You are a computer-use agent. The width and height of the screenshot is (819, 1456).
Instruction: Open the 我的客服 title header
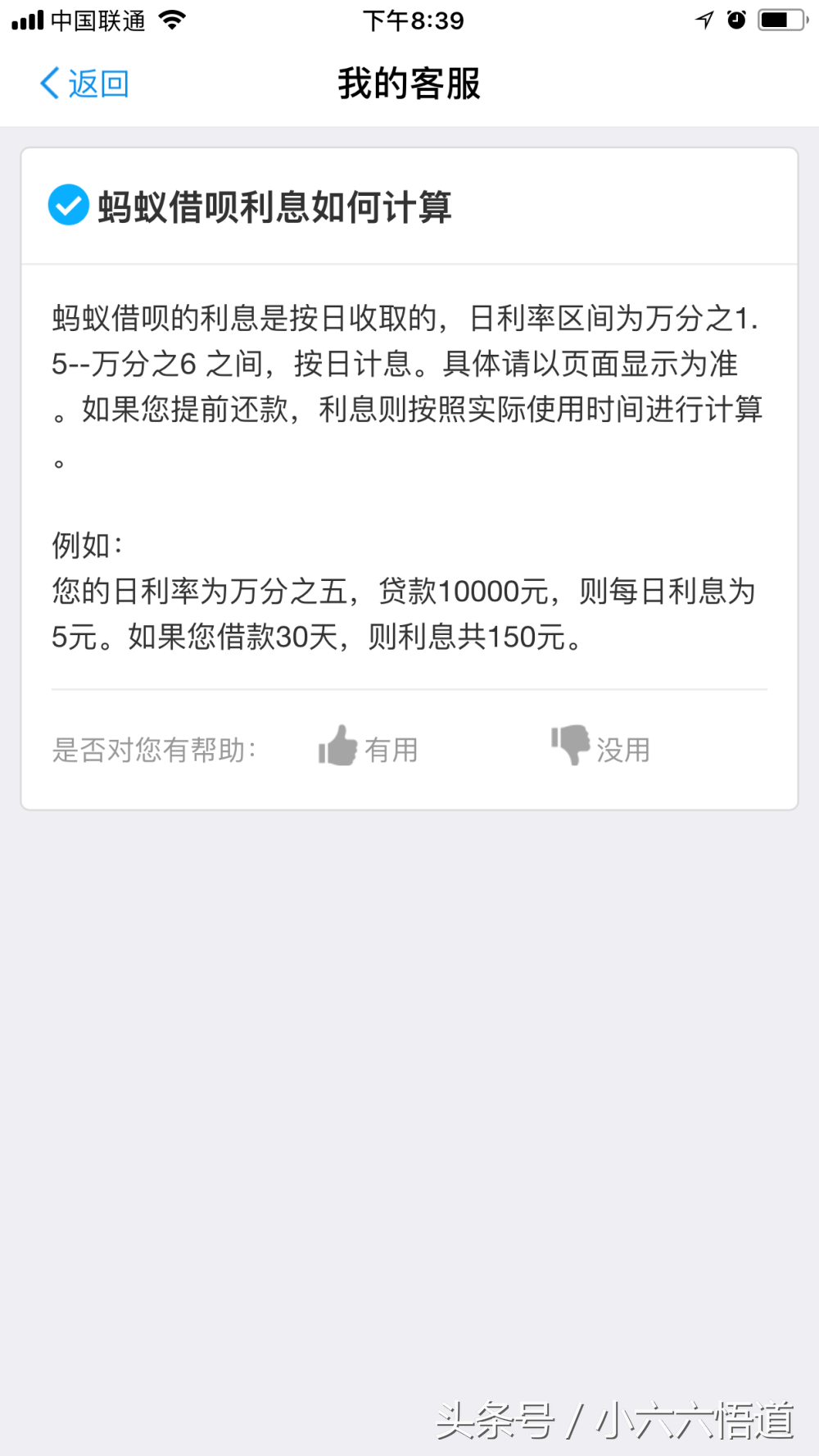coord(409,83)
